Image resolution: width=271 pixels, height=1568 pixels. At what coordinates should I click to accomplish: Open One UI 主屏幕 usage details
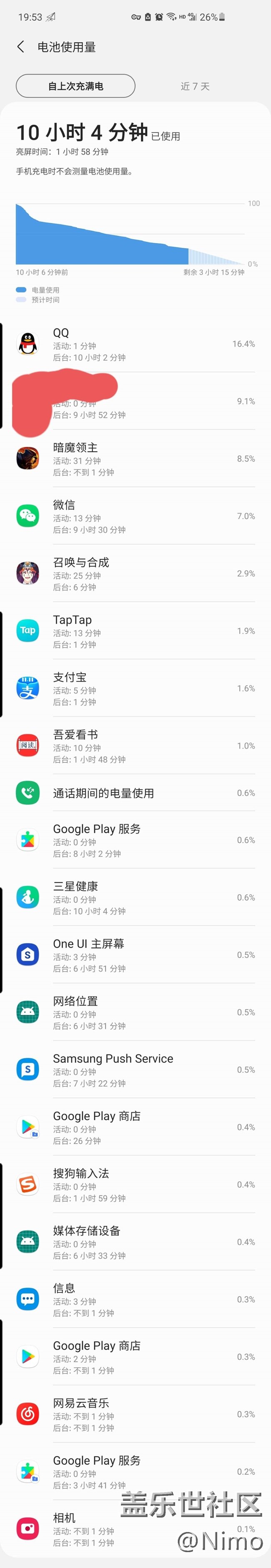point(135,955)
